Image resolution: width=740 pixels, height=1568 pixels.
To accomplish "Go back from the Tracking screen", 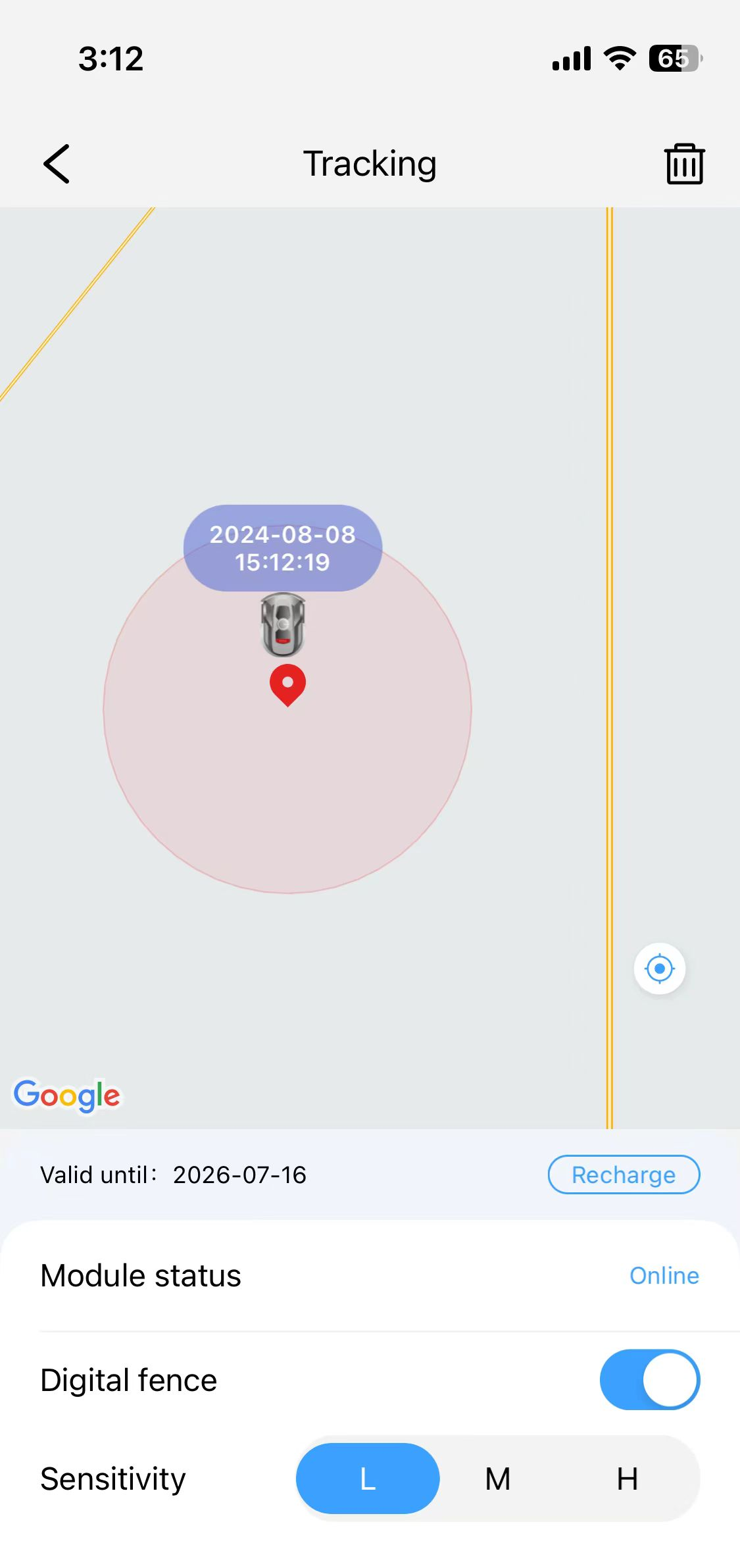I will (x=57, y=164).
